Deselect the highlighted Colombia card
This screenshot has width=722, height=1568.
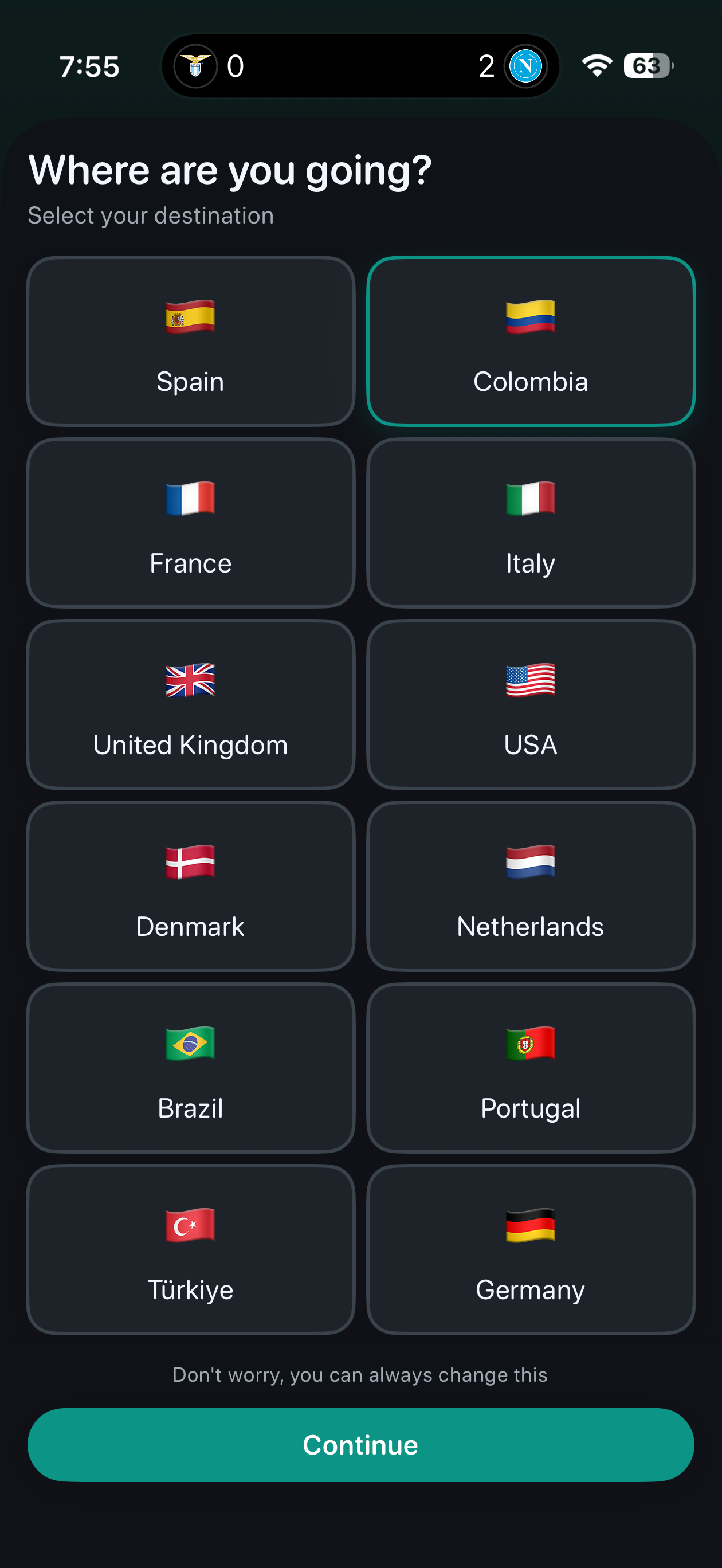click(529, 341)
